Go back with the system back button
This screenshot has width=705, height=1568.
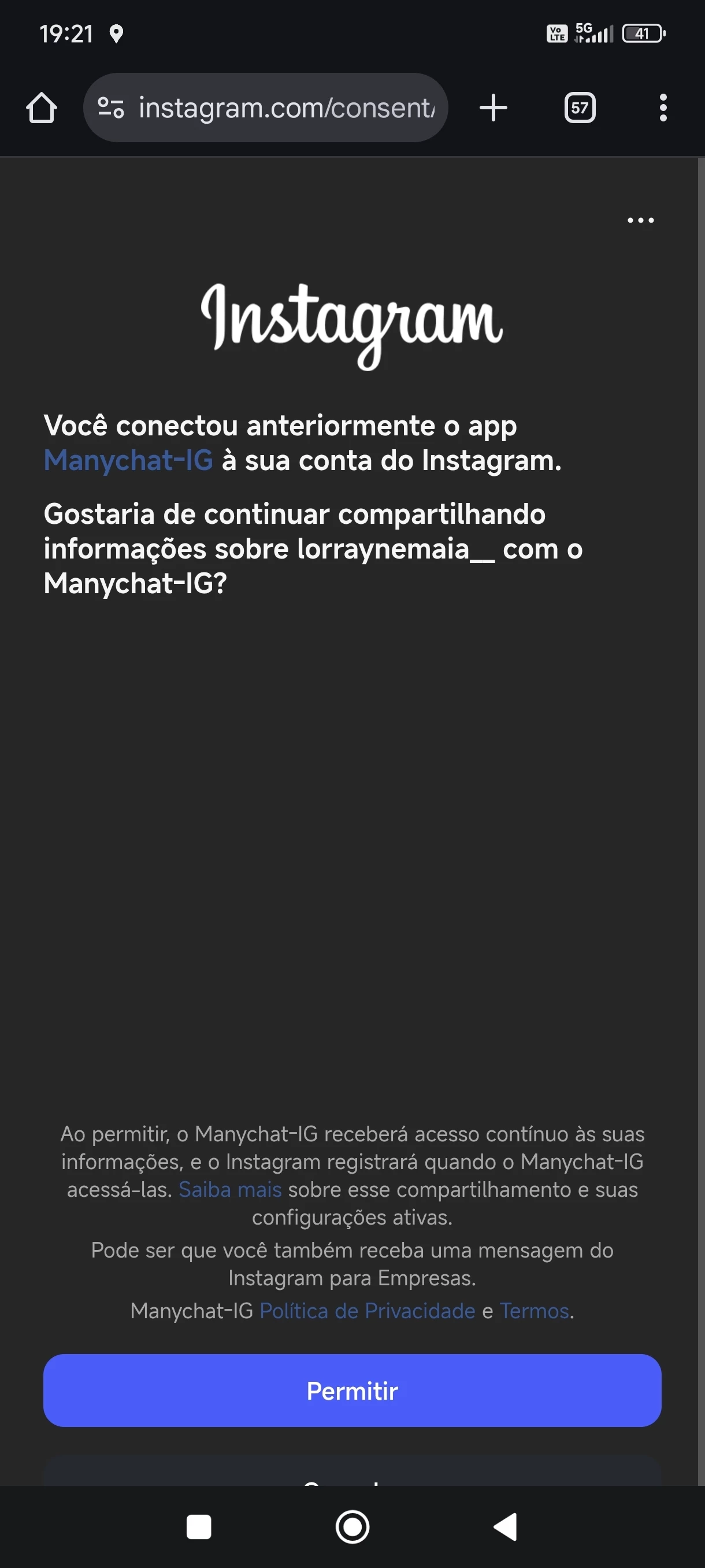pyautogui.click(x=506, y=1526)
